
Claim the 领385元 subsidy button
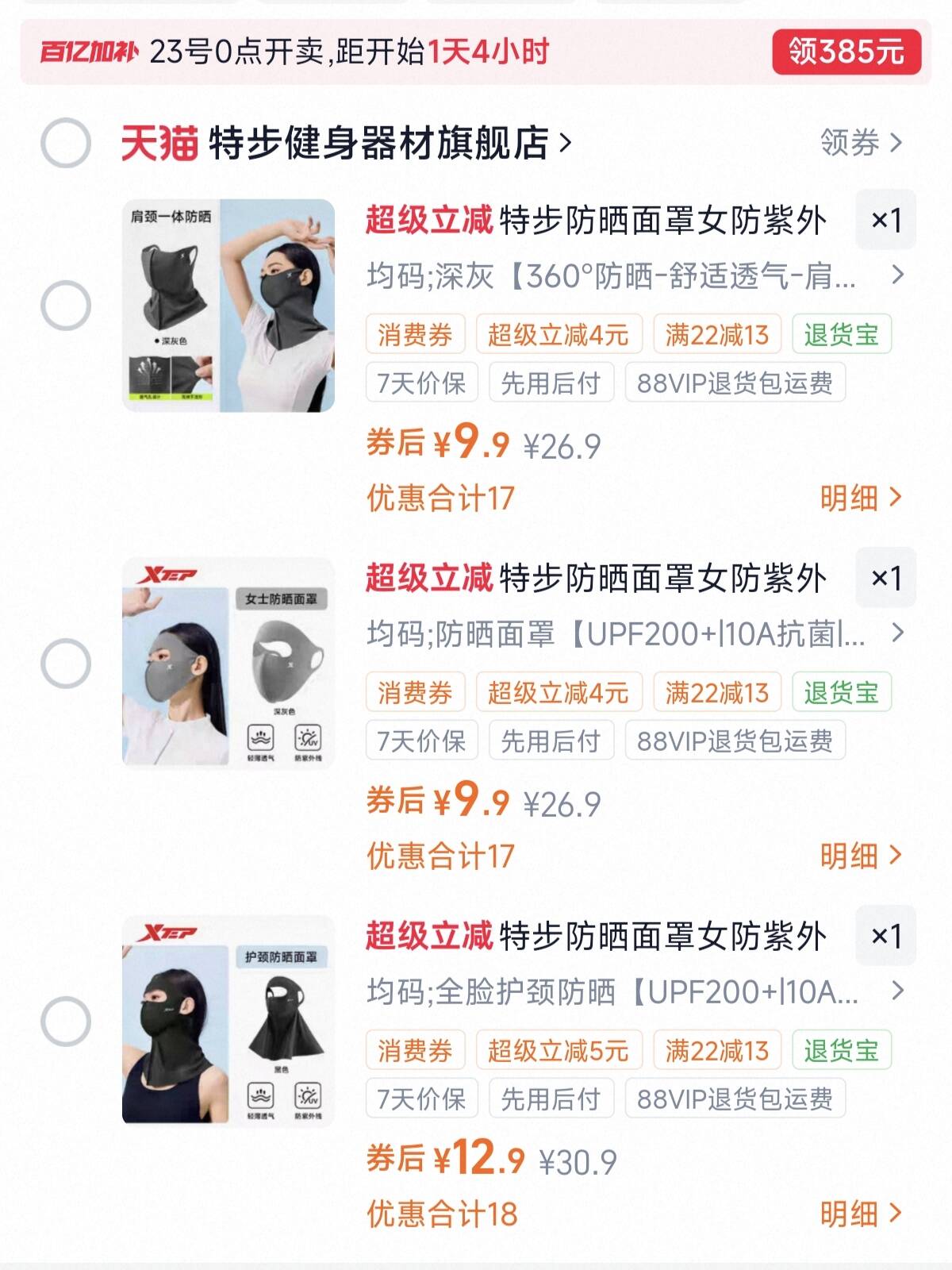tap(846, 52)
